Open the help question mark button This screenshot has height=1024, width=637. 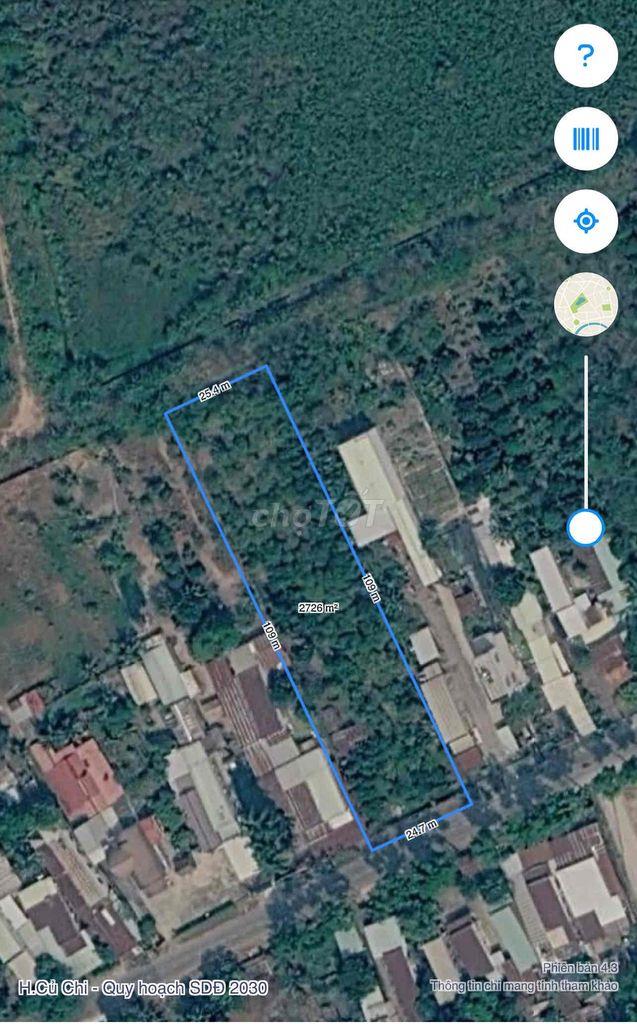[x=585, y=56]
